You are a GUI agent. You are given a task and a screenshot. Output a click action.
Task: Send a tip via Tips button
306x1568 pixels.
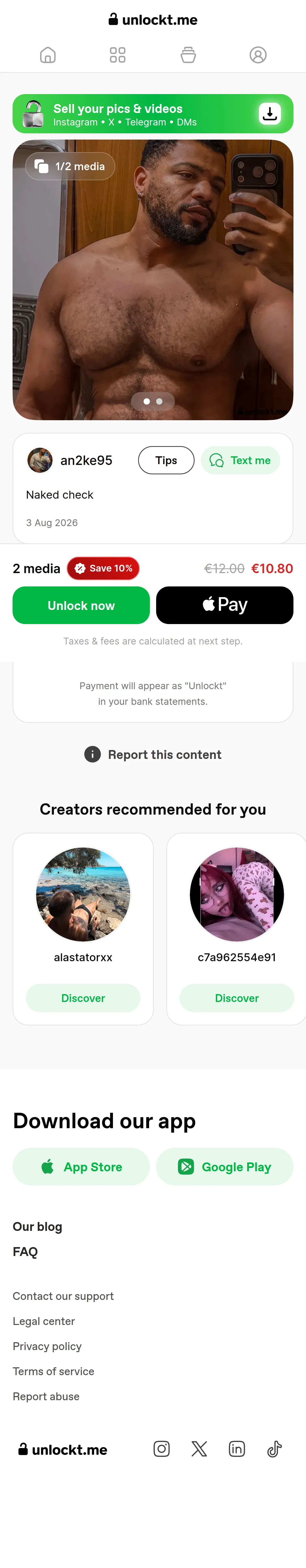pyautogui.click(x=166, y=460)
